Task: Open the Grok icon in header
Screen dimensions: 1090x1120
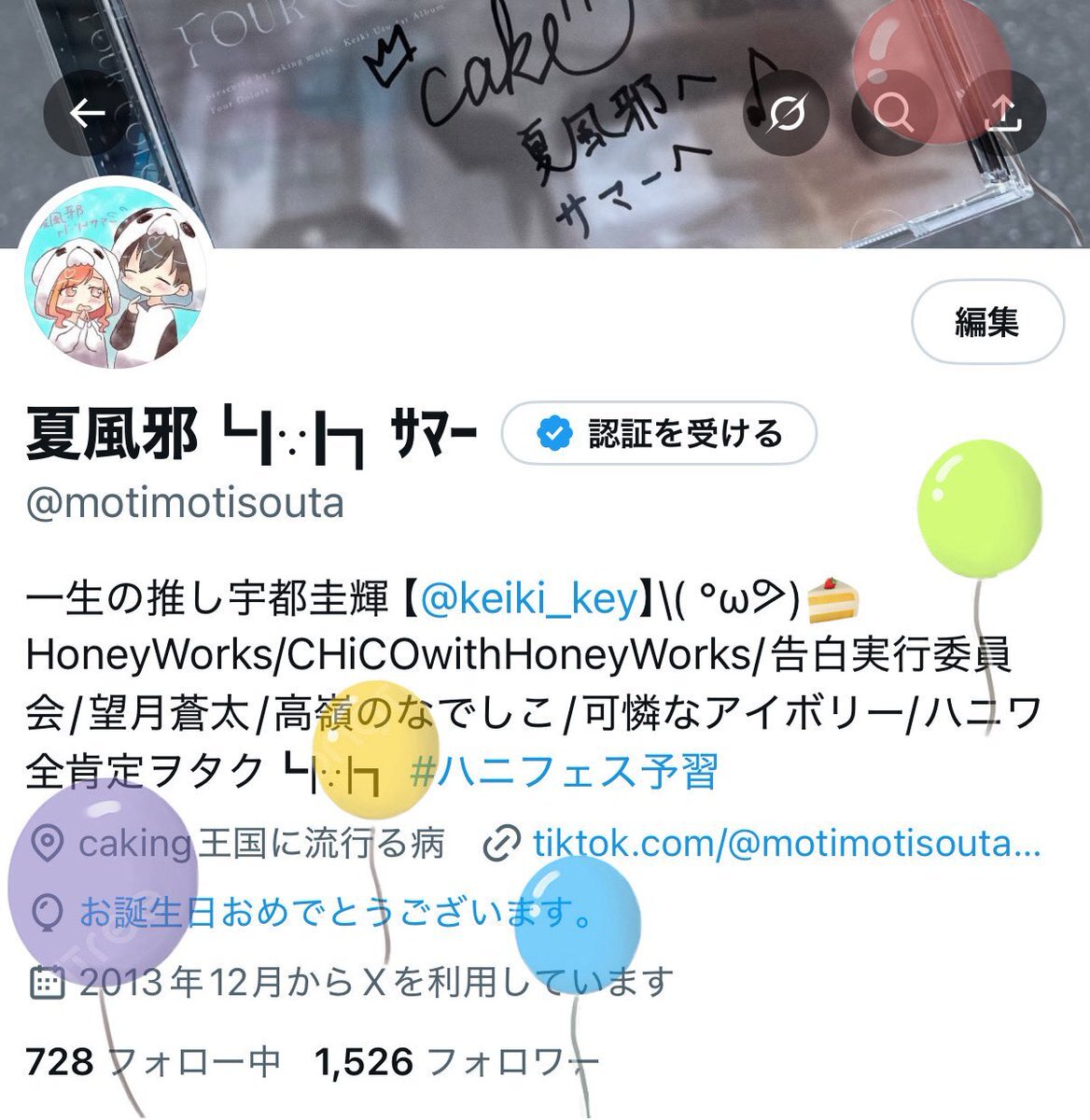Action: (786, 114)
